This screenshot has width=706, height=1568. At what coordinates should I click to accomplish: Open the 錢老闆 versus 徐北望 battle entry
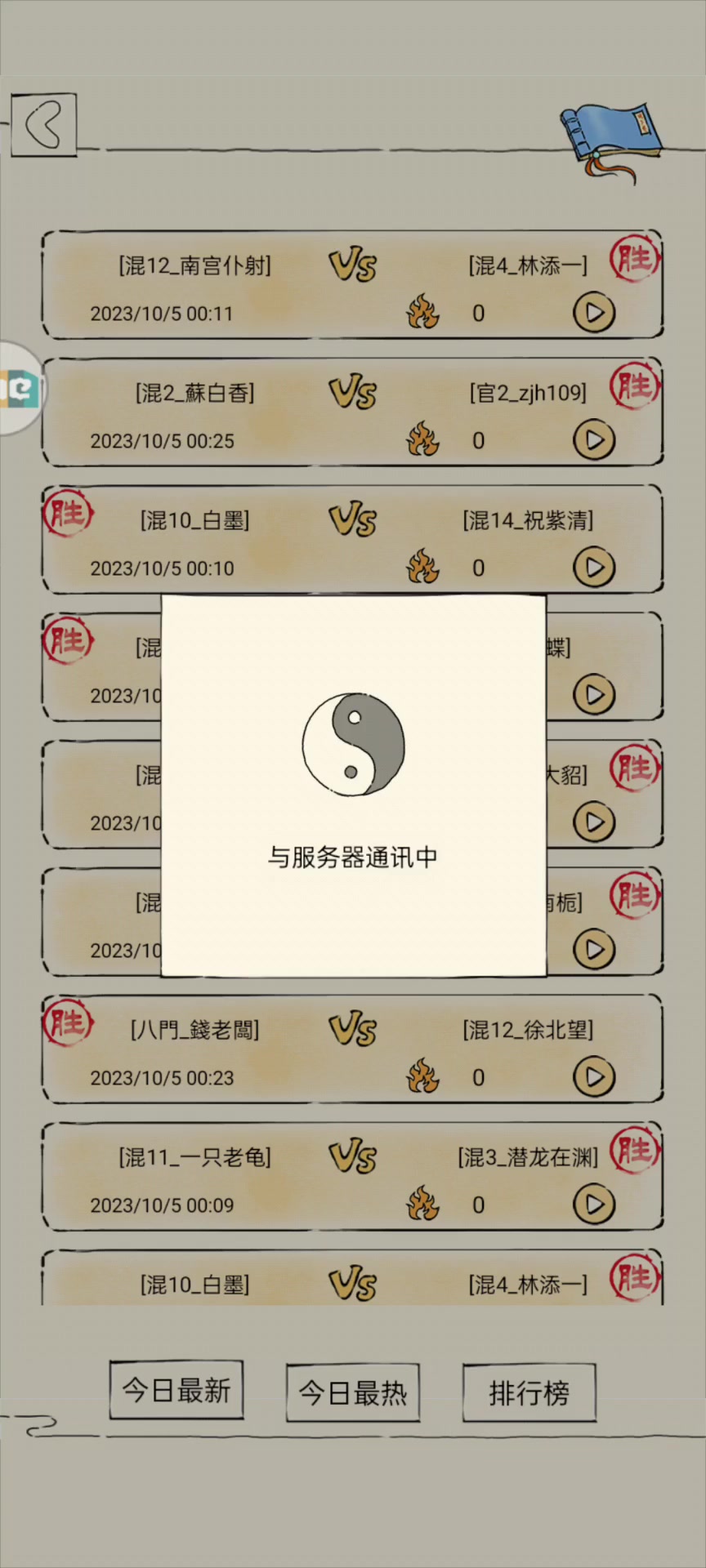point(351,1049)
